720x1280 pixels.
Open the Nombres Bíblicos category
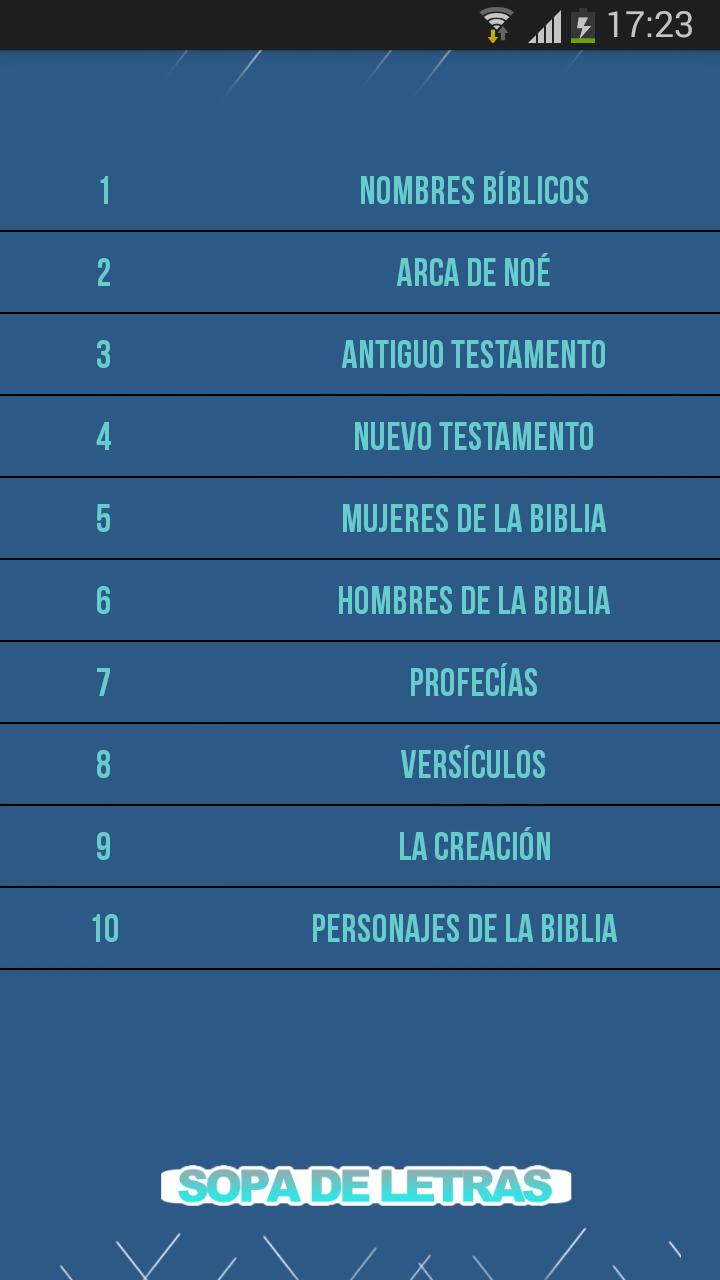473,191
